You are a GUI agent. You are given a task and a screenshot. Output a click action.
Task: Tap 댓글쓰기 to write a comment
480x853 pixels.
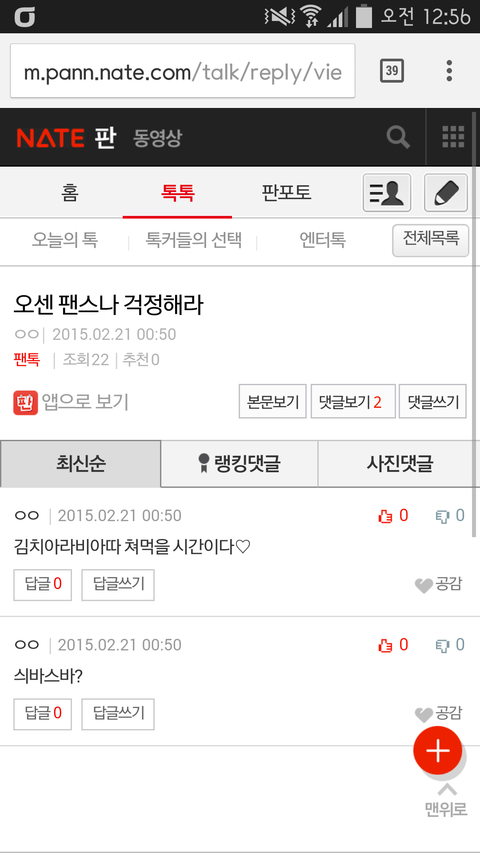[433, 401]
